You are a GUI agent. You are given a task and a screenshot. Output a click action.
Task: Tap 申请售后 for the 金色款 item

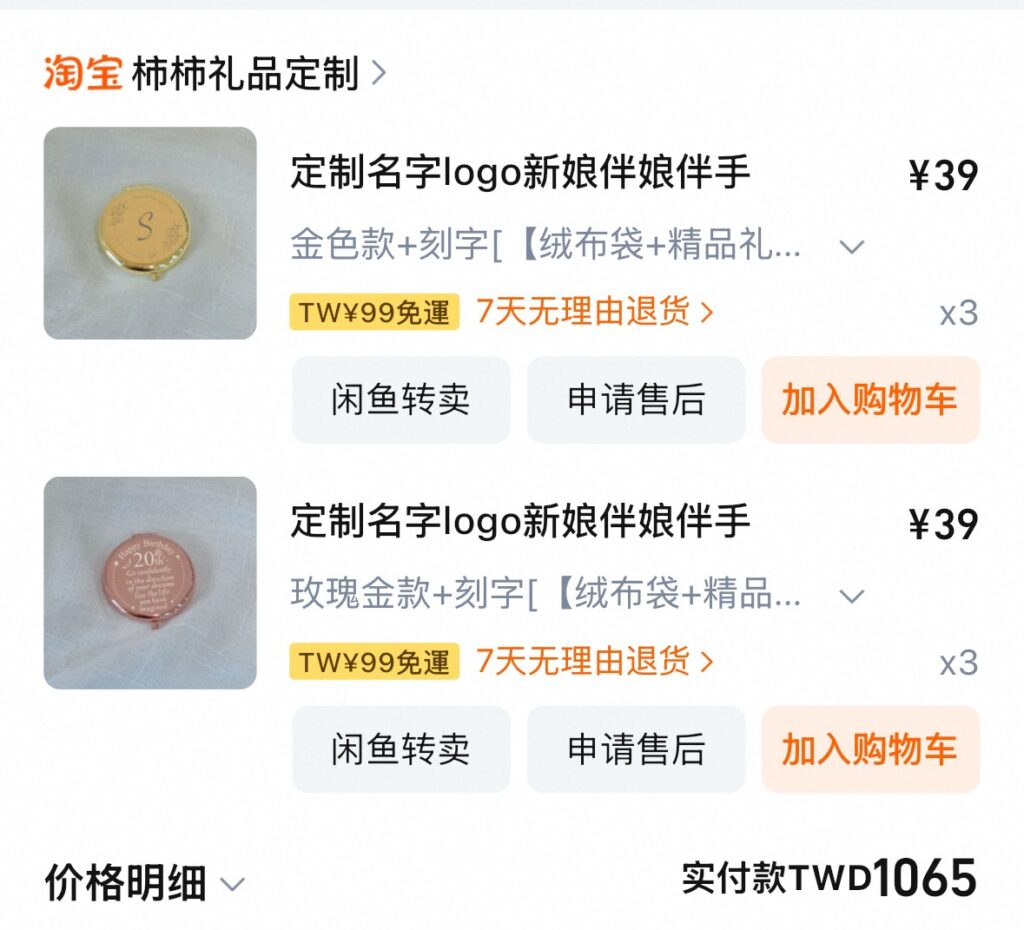pyautogui.click(x=636, y=400)
